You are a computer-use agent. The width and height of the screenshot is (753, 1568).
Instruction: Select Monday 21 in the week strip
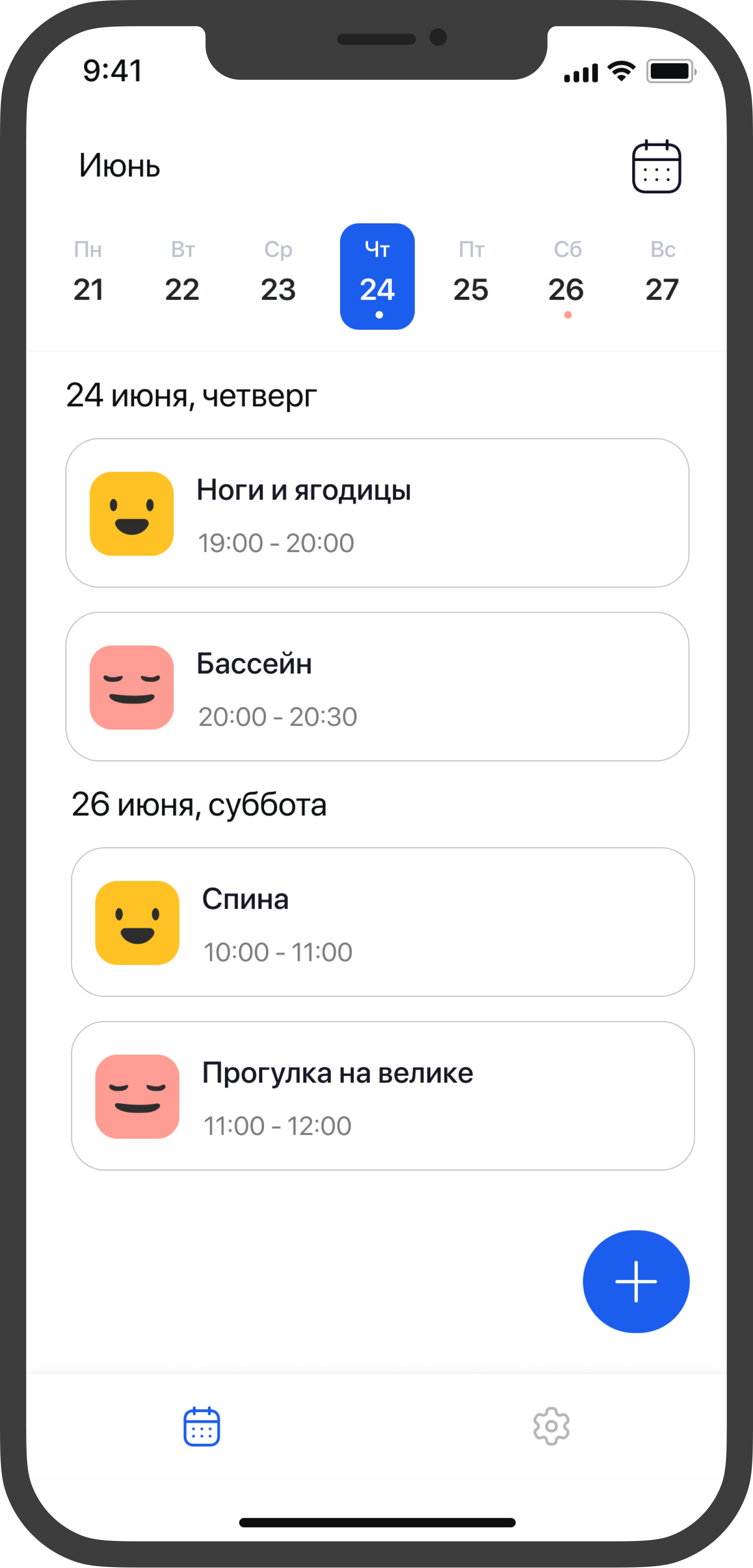pyautogui.click(x=88, y=276)
